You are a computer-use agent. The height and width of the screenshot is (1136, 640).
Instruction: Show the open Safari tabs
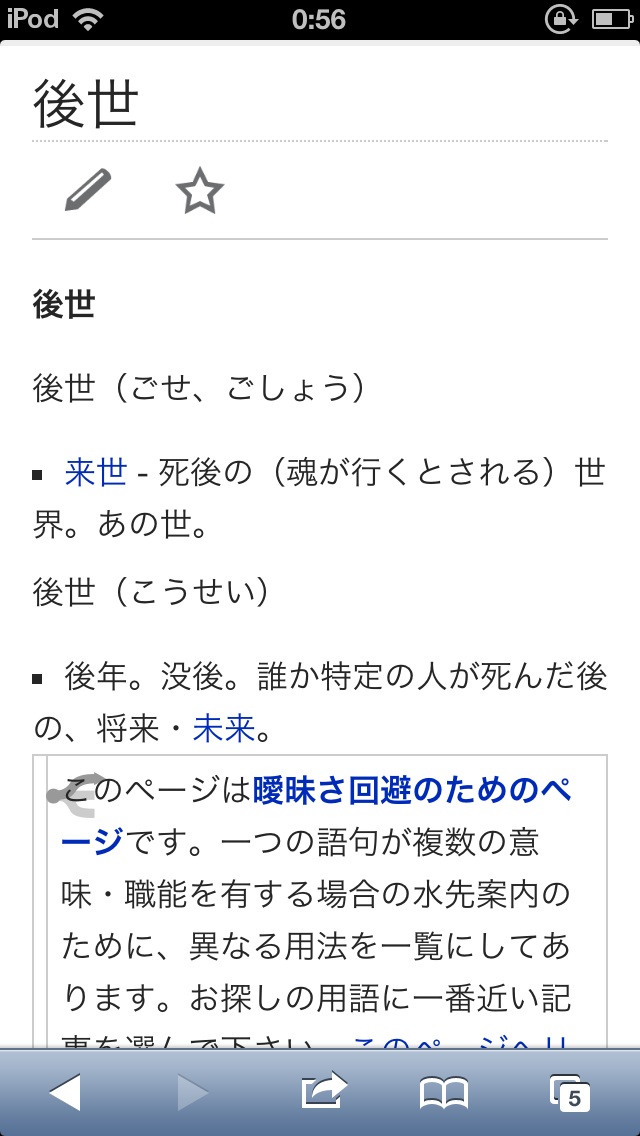point(569,1092)
